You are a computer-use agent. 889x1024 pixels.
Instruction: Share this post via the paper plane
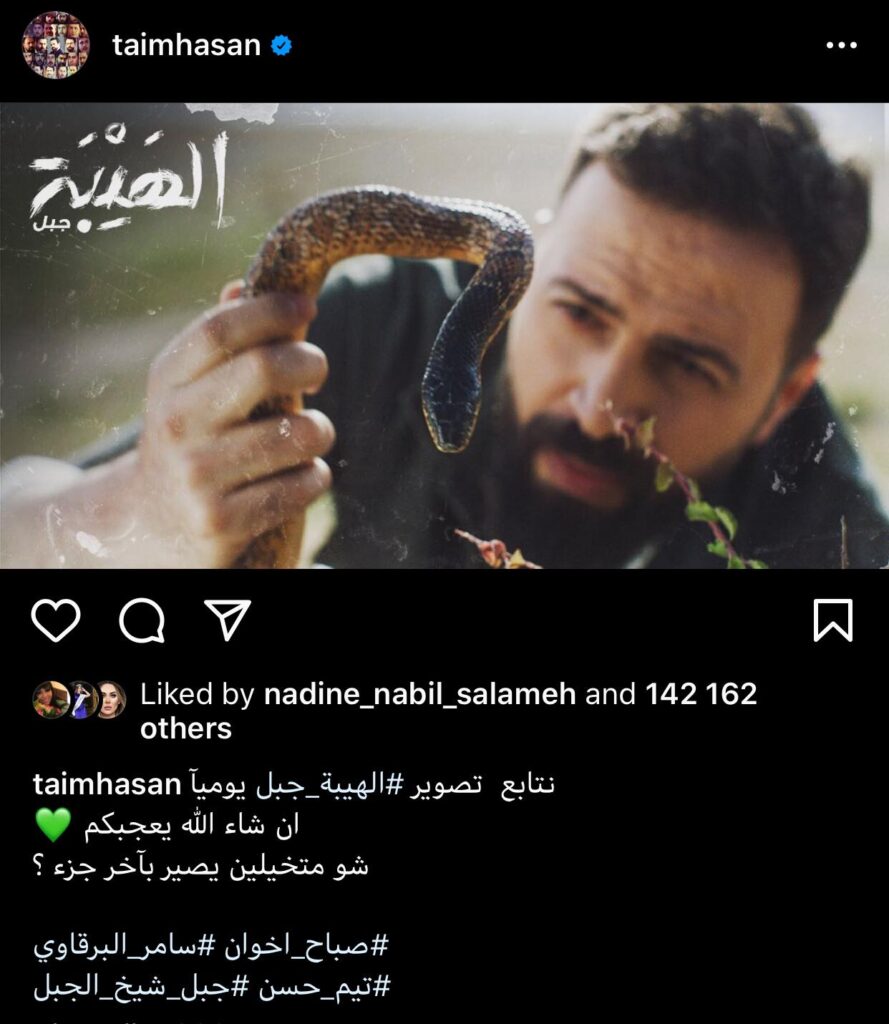tap(227, 621)
